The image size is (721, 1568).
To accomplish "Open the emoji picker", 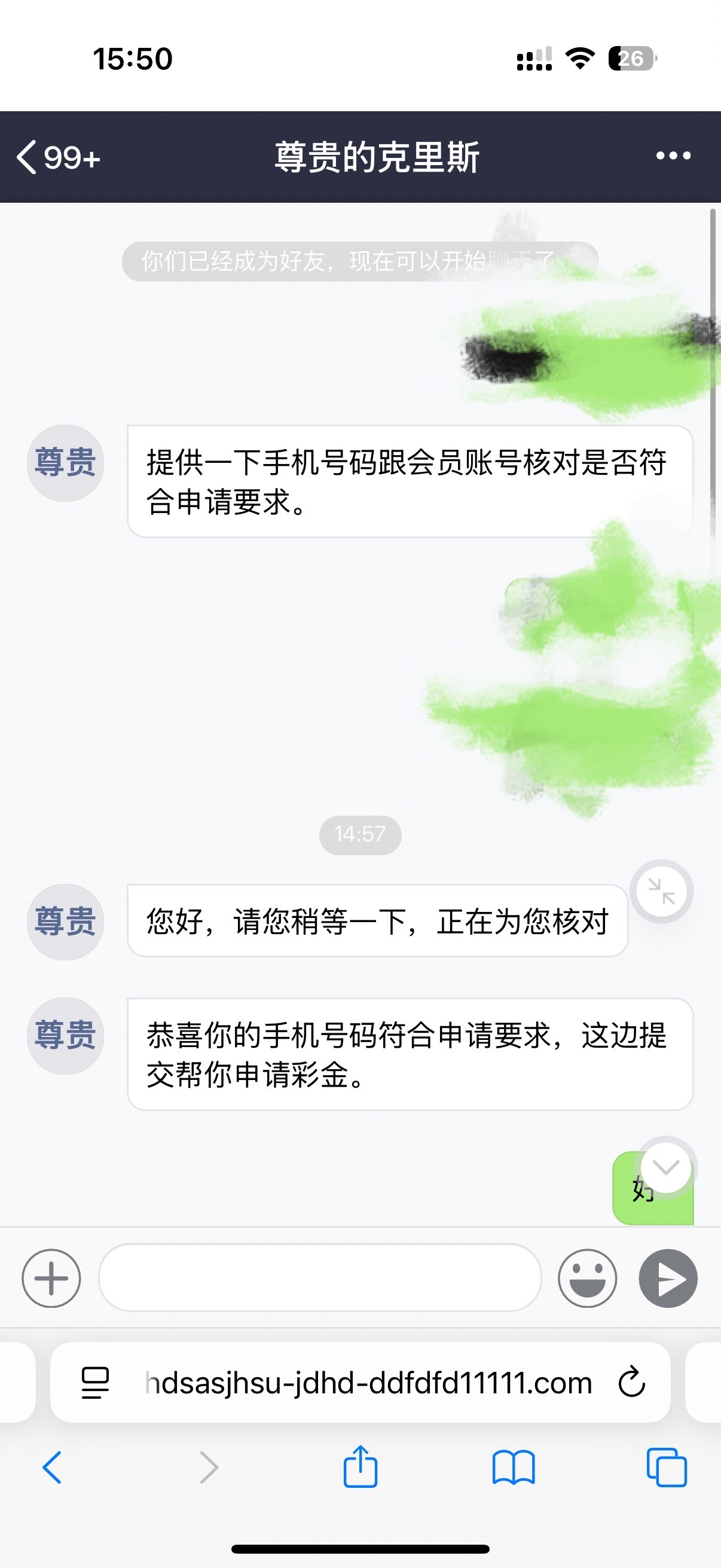I will click(x=586, y=1277).
